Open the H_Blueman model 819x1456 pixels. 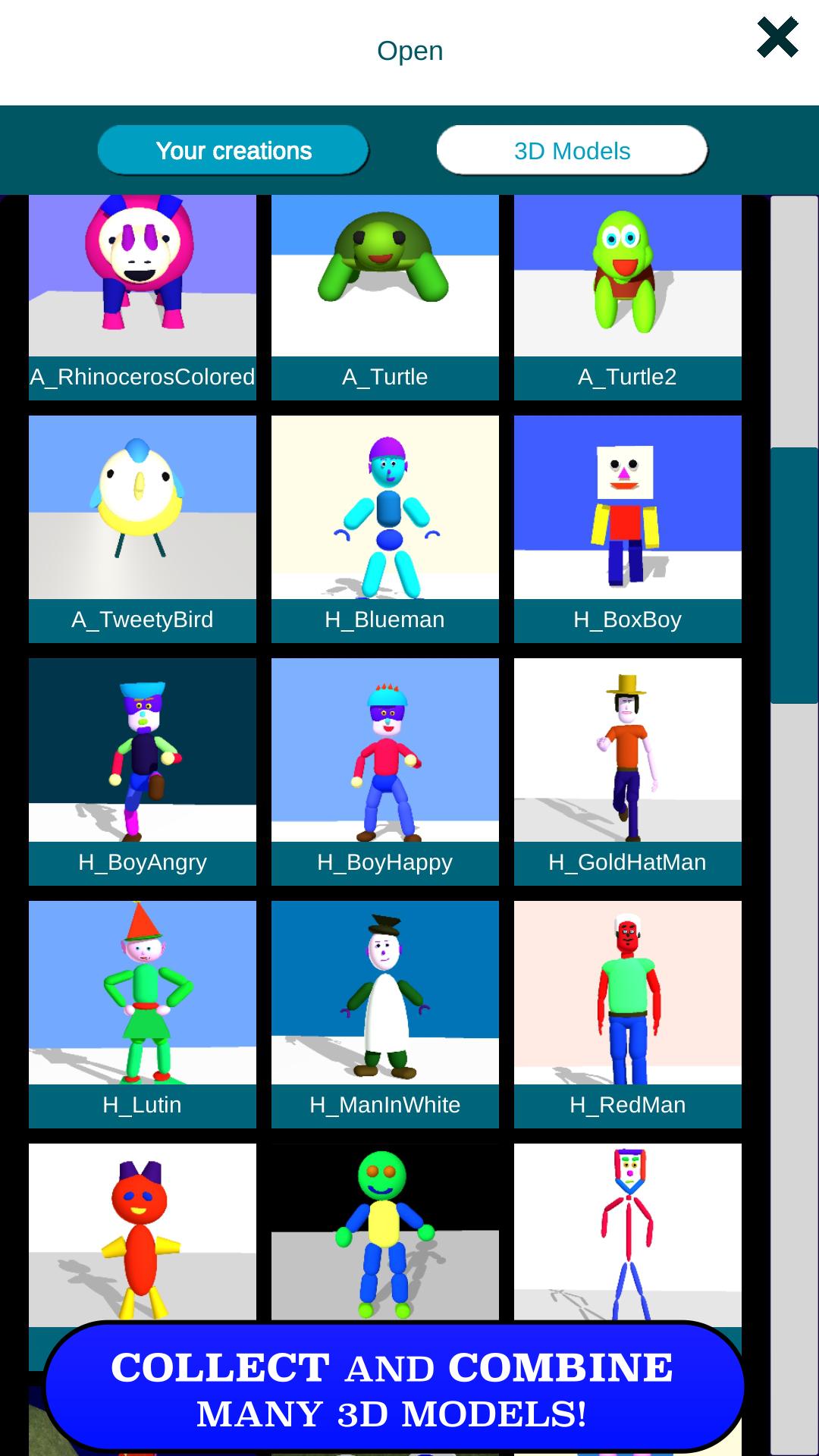385,529
